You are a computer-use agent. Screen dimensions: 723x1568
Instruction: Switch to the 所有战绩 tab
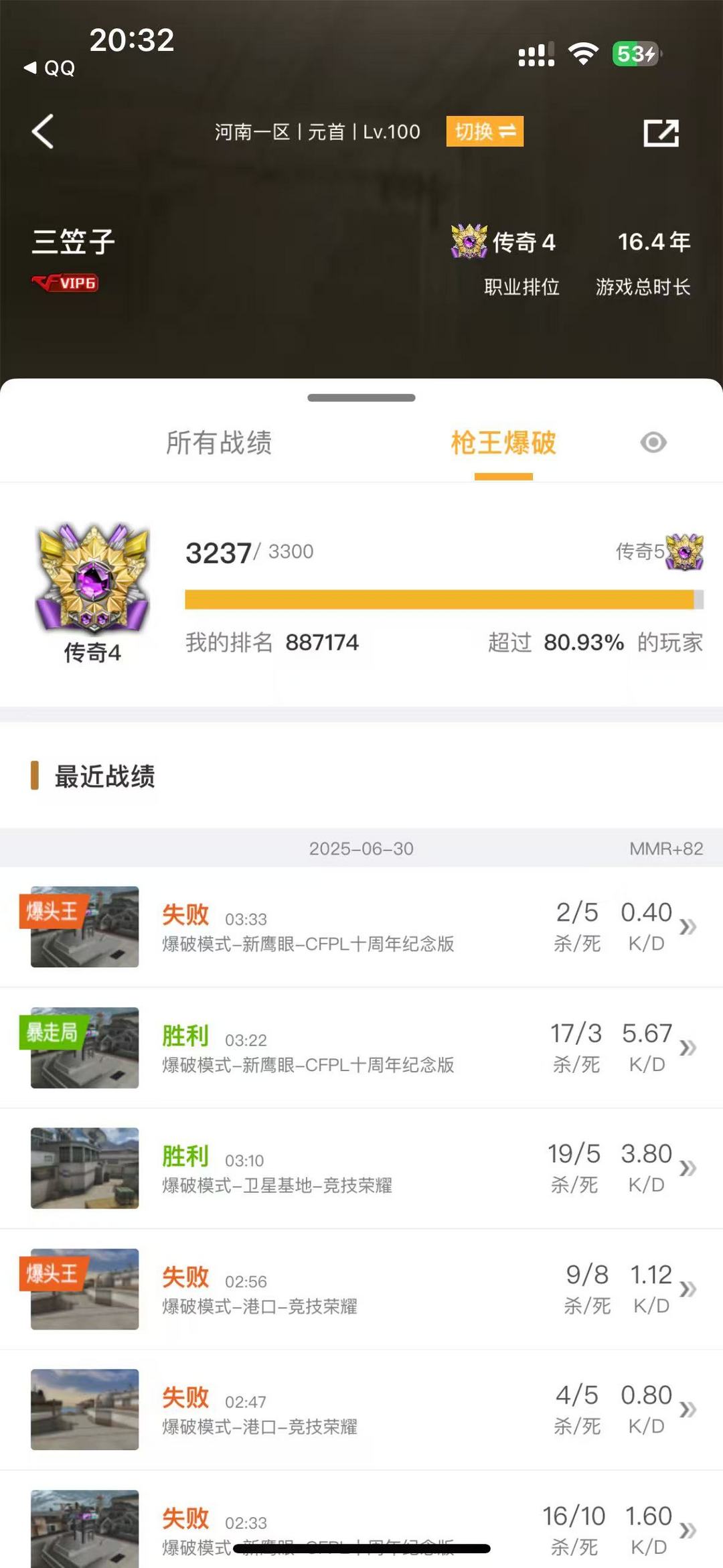point(219,443)
